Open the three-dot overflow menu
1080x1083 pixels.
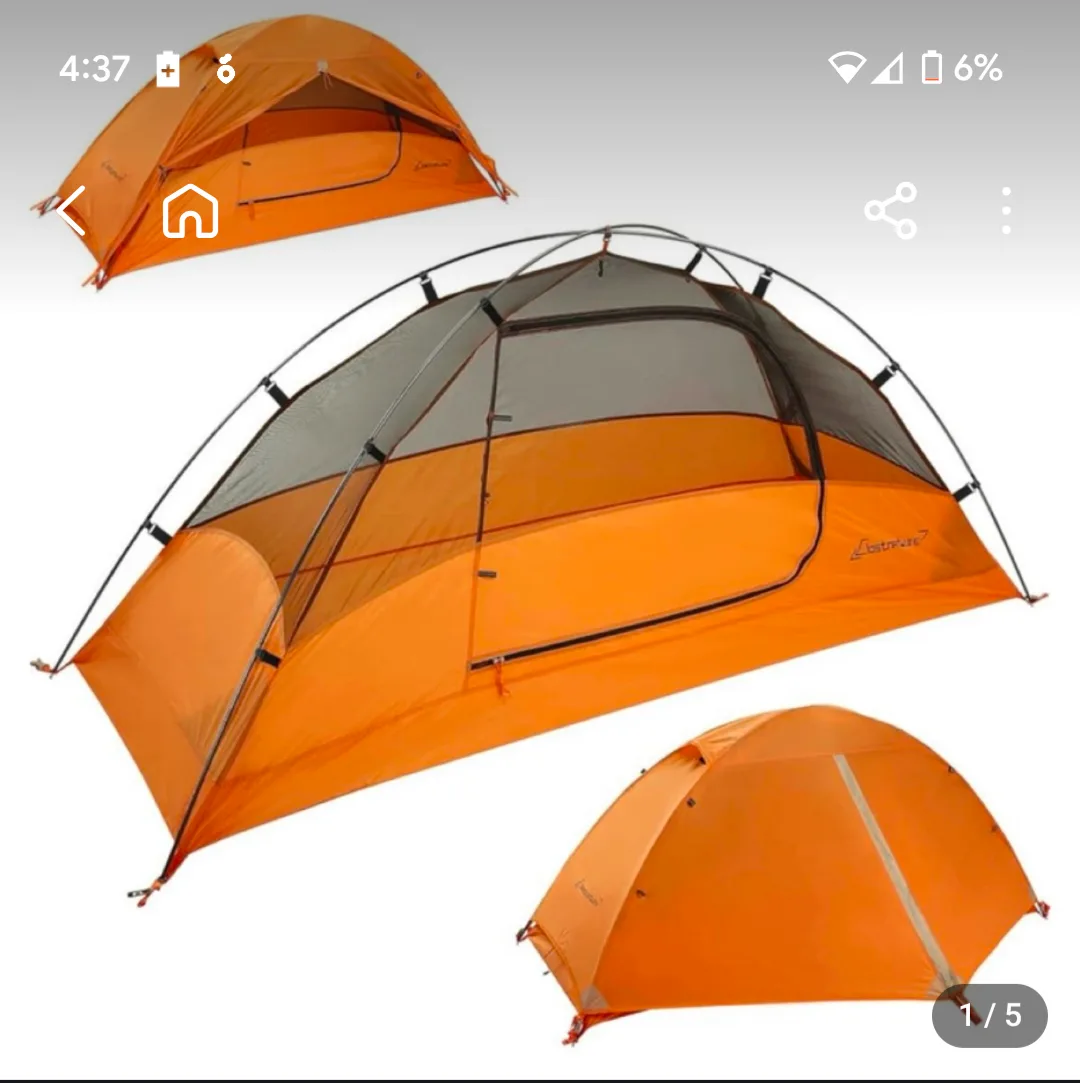(x=1006, y=211)
